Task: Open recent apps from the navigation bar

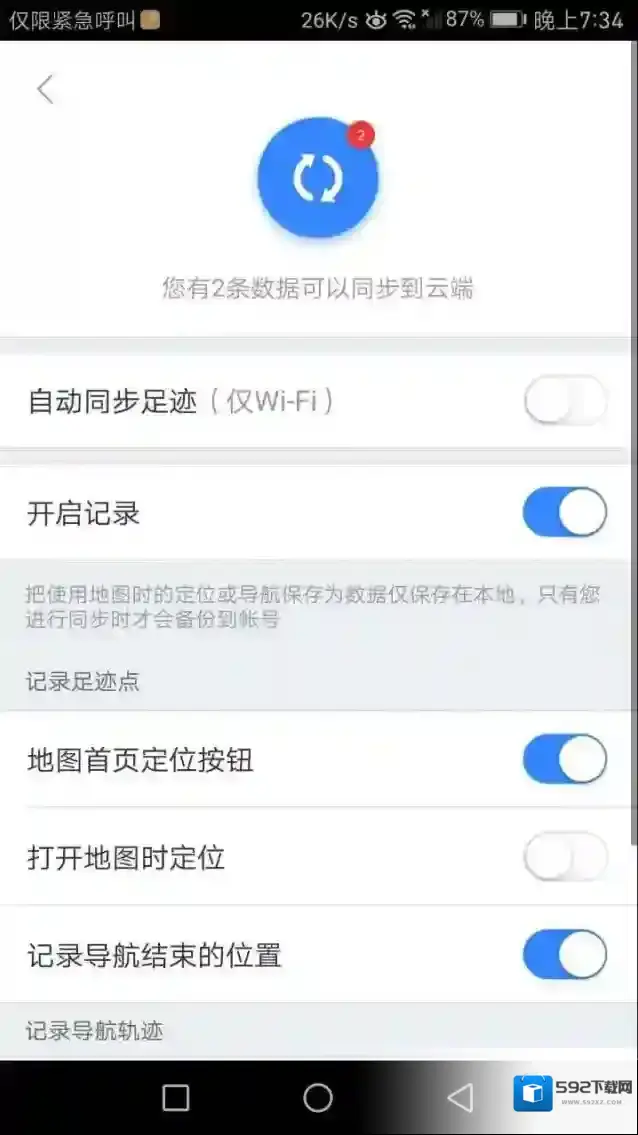Action: point(176,1098)
